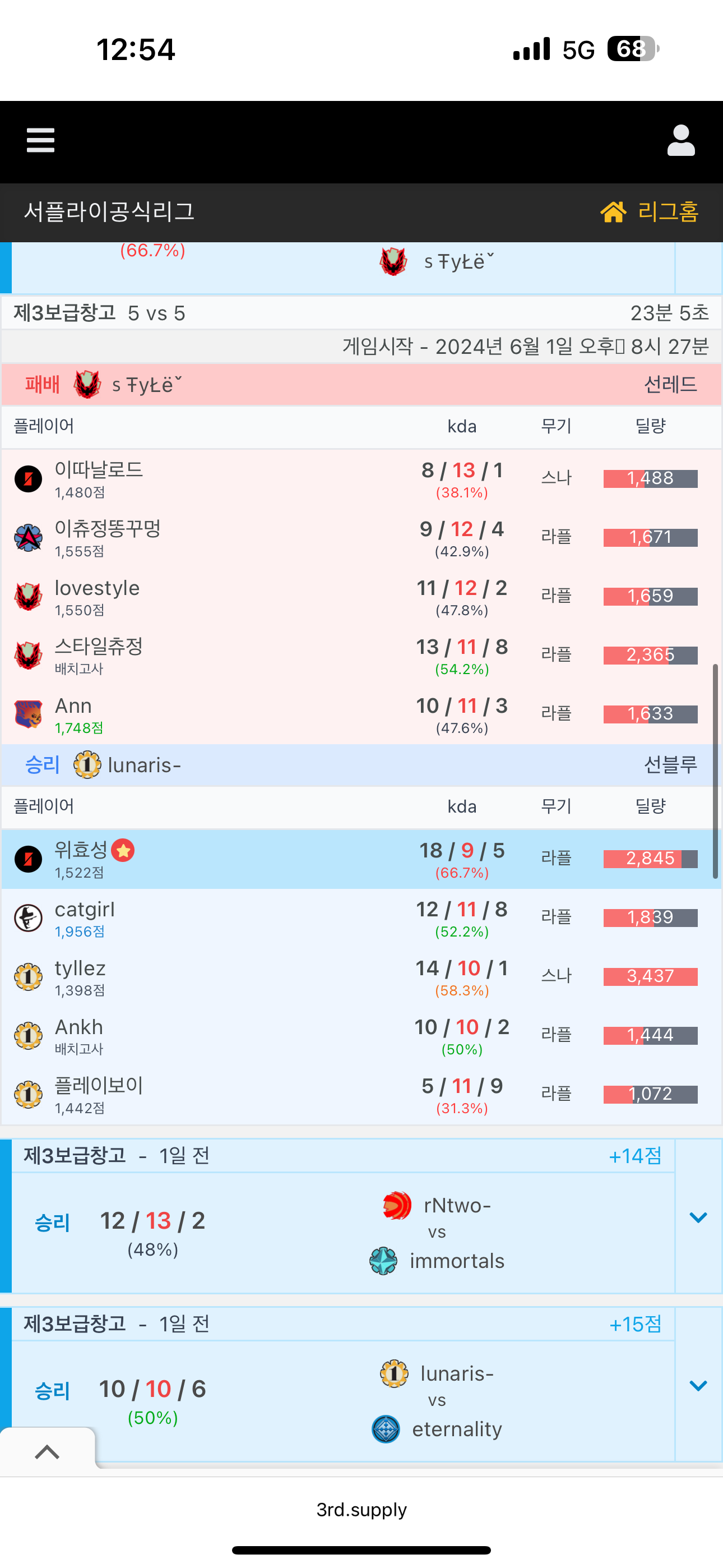Go to 리그홈 league home
Screen dimensions: 723x1568
pos(650,211)
